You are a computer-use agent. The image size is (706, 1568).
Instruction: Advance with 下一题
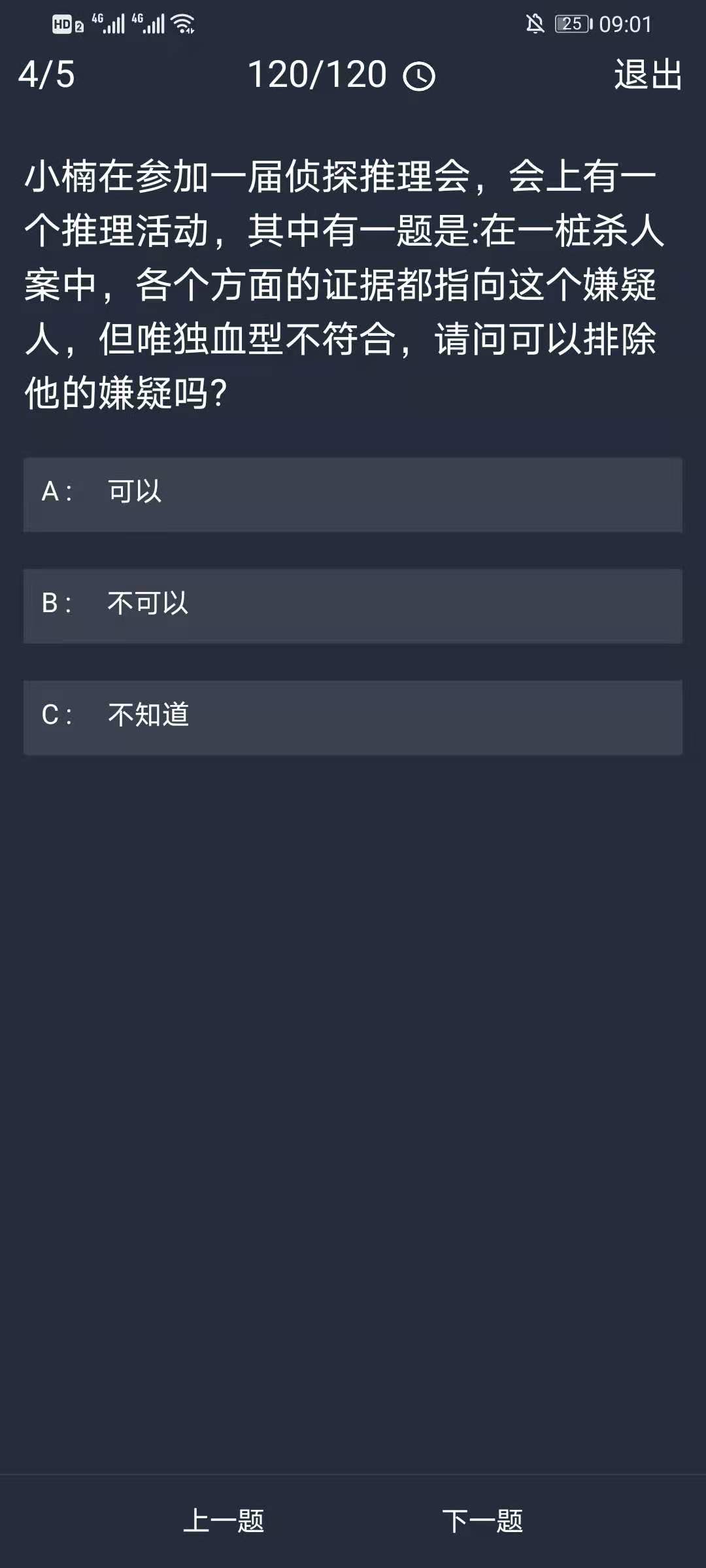point(482,1521)
